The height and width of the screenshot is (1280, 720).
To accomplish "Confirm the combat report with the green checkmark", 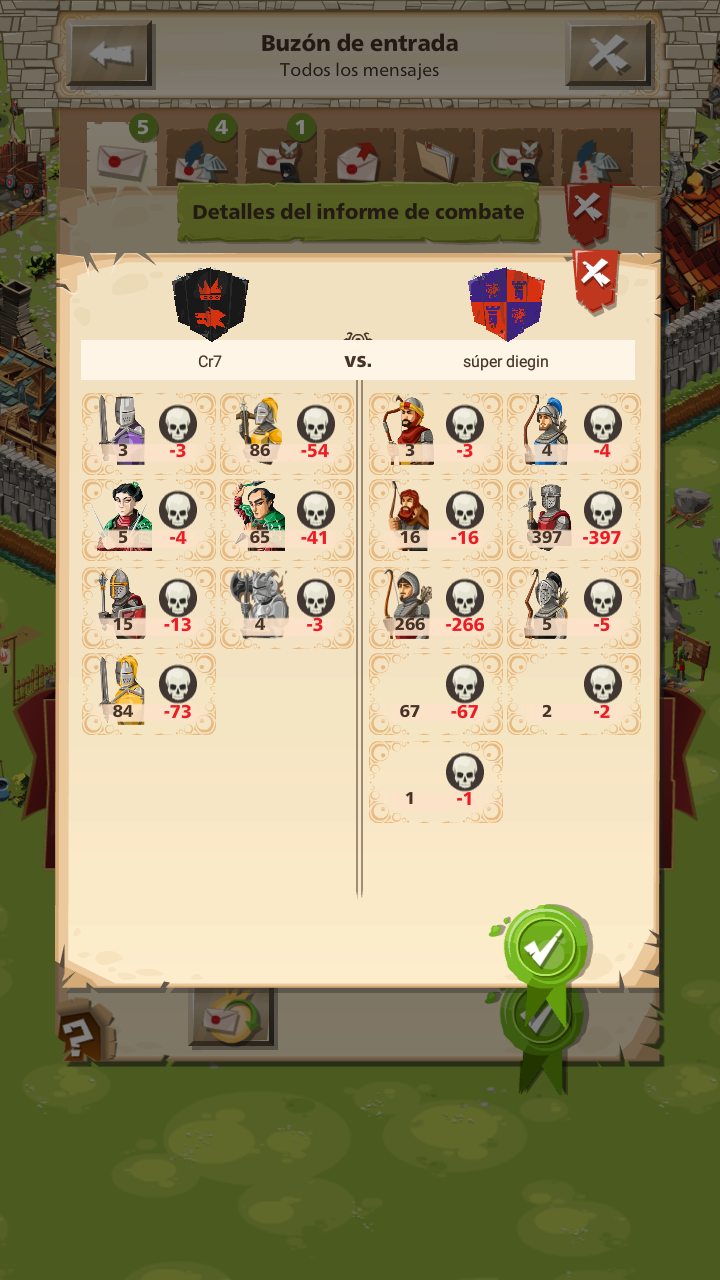I will (x=544, y=948).
